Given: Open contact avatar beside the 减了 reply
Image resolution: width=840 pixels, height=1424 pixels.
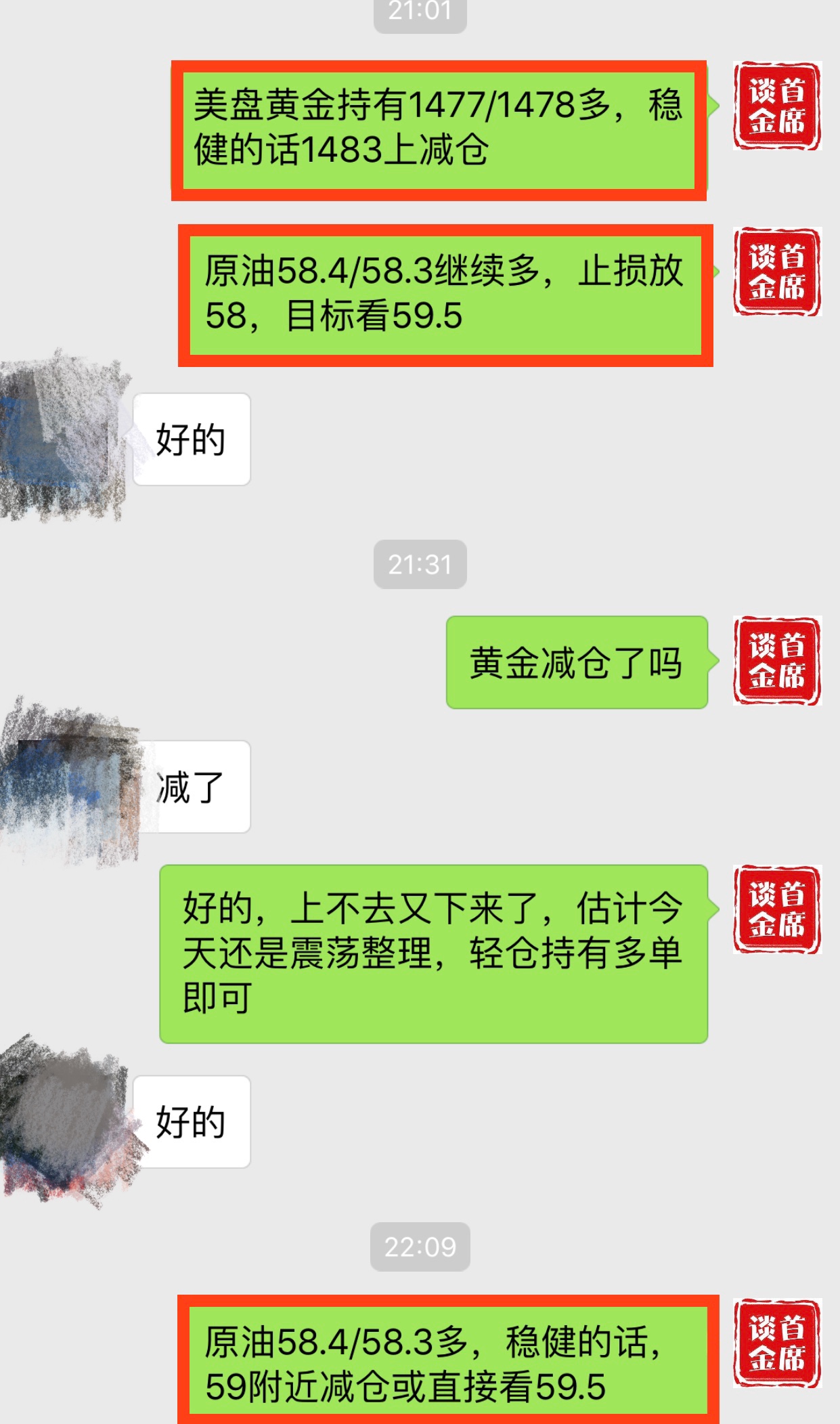Looking at the screenshot, I should click(x=68, y=785).
